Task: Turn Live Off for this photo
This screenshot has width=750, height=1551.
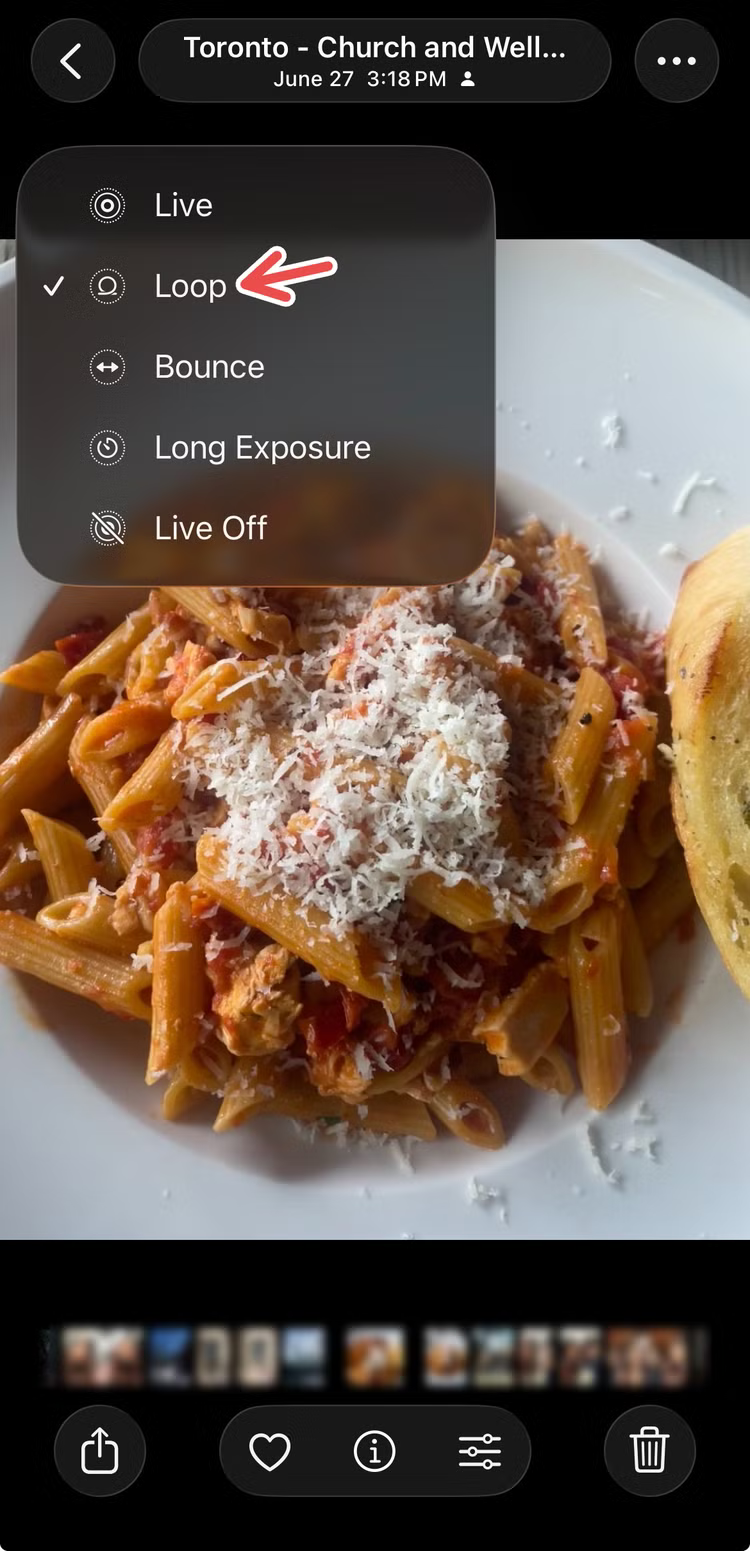Action: pos(209,528)
